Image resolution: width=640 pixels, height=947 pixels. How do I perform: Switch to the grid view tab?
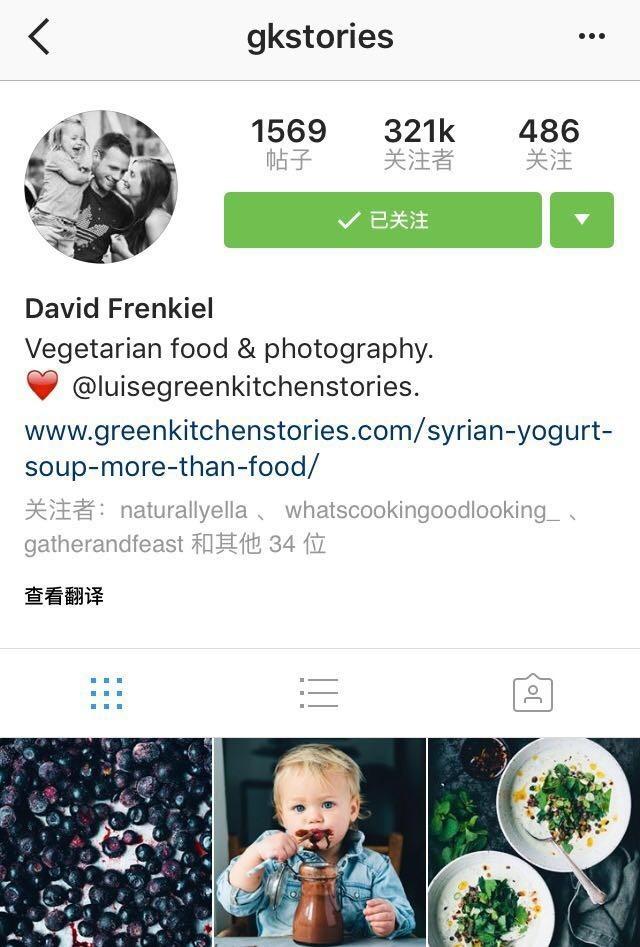(106, 692)
